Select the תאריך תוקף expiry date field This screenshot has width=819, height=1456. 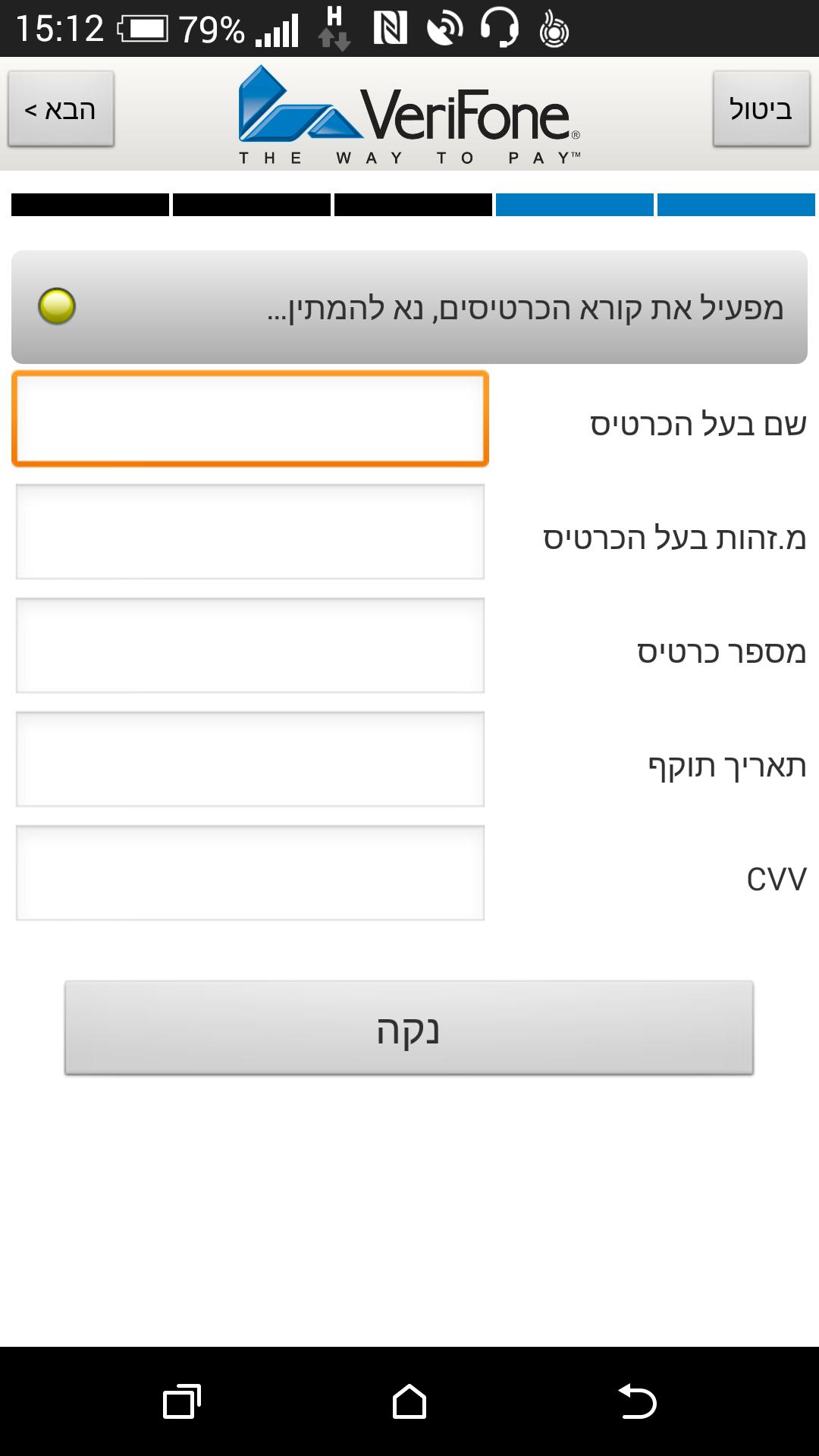point(250,759)
